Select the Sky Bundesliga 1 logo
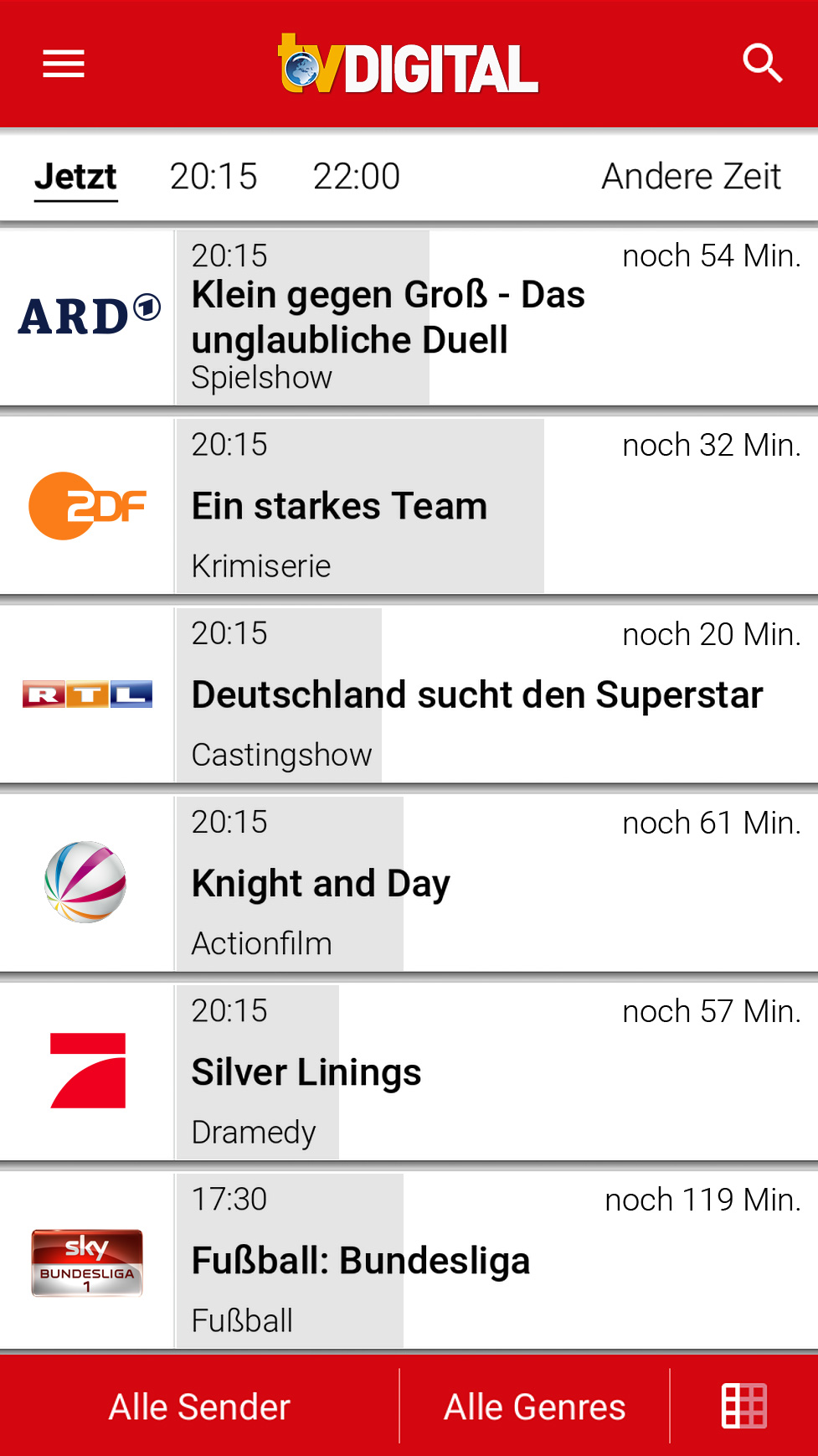 coord(87,1262)
